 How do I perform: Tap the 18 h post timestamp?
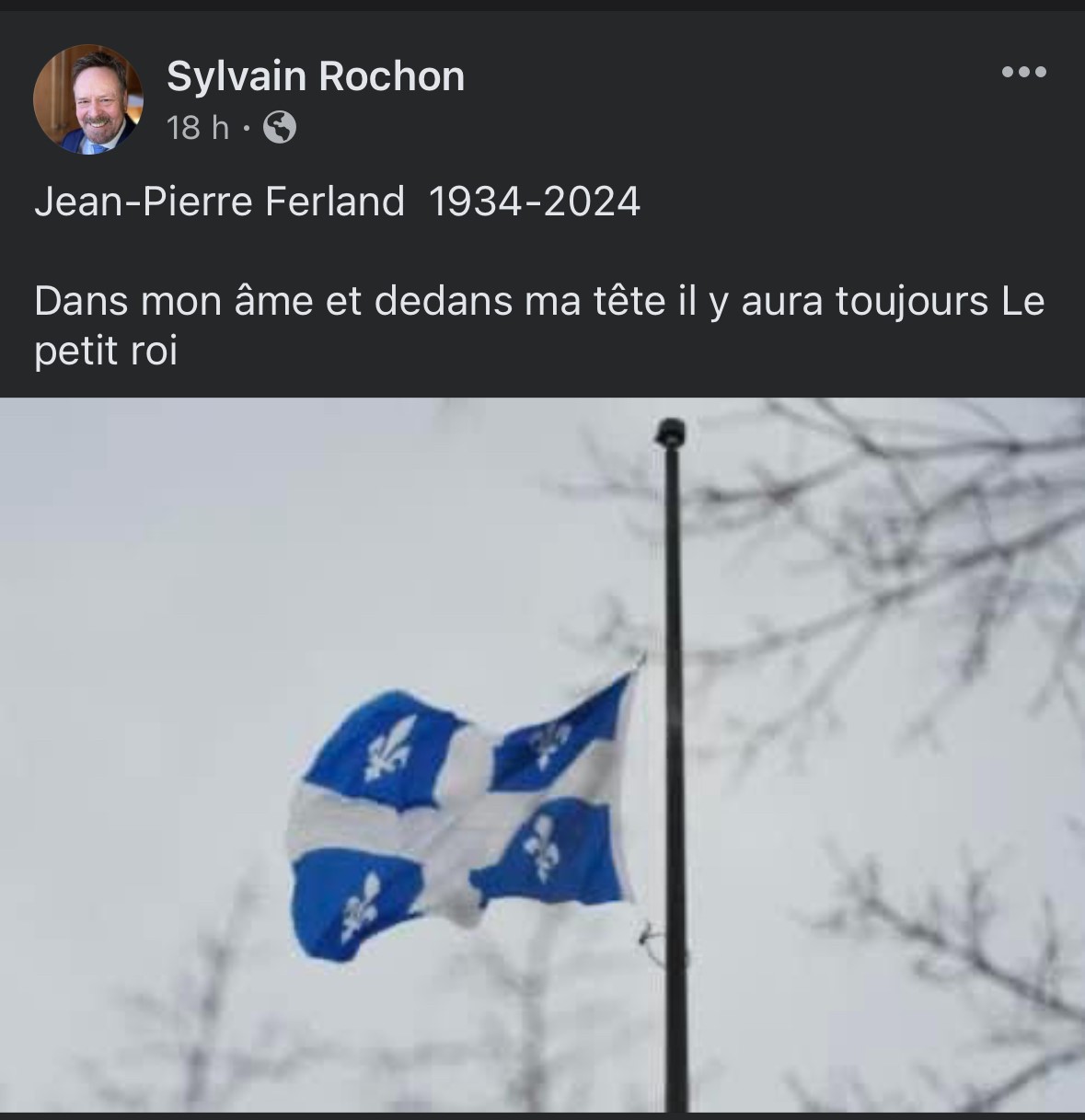tap(198, 128)
